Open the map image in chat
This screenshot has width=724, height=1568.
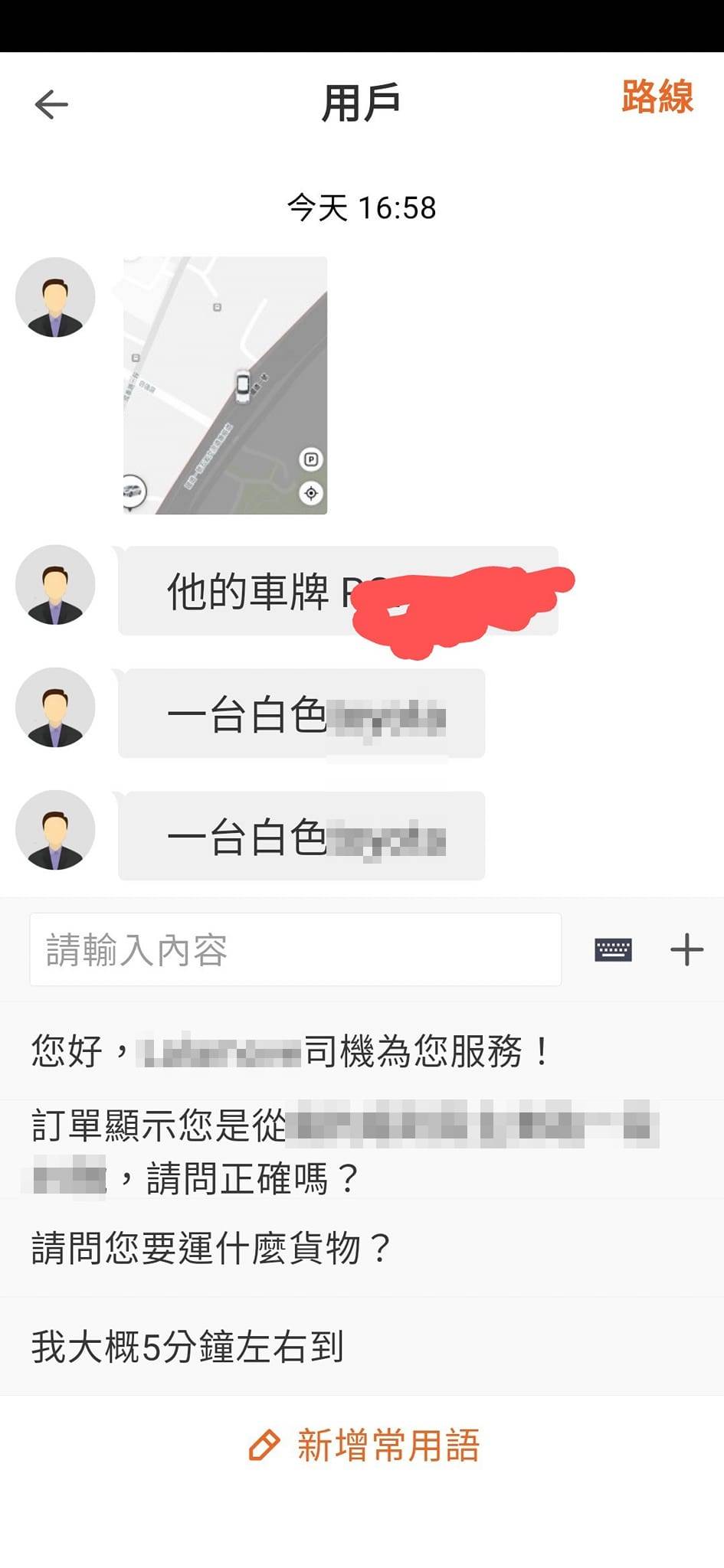[225, 385]
